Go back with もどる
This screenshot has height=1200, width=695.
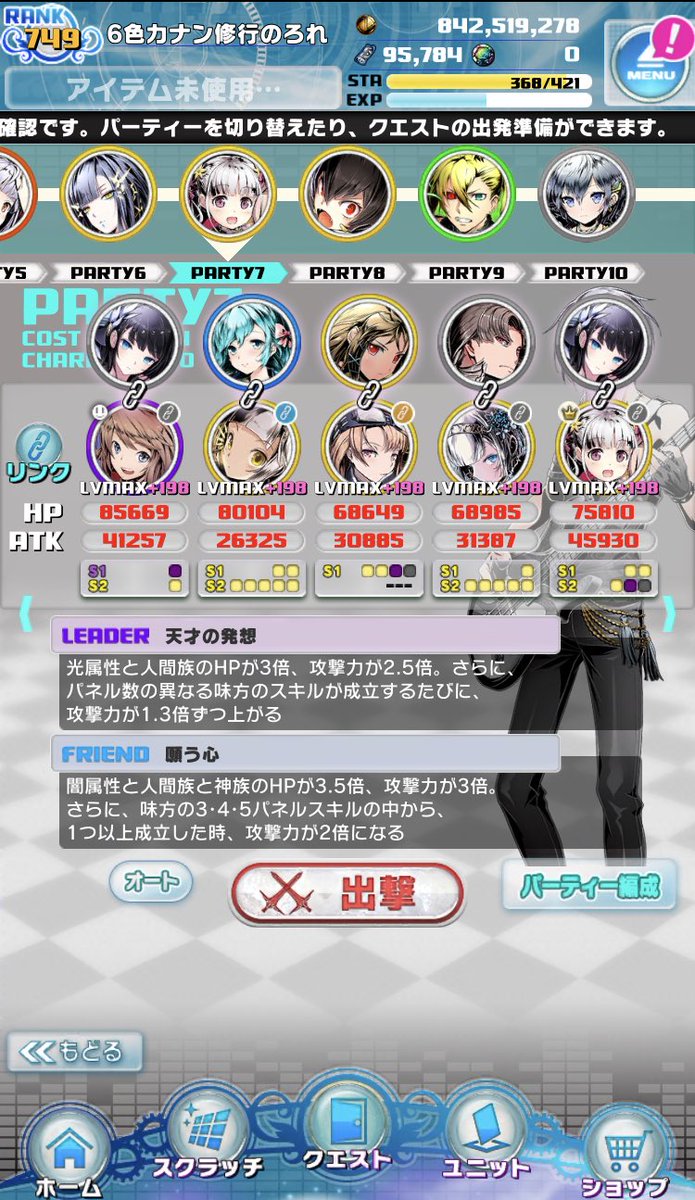[x=75, y=1052]
